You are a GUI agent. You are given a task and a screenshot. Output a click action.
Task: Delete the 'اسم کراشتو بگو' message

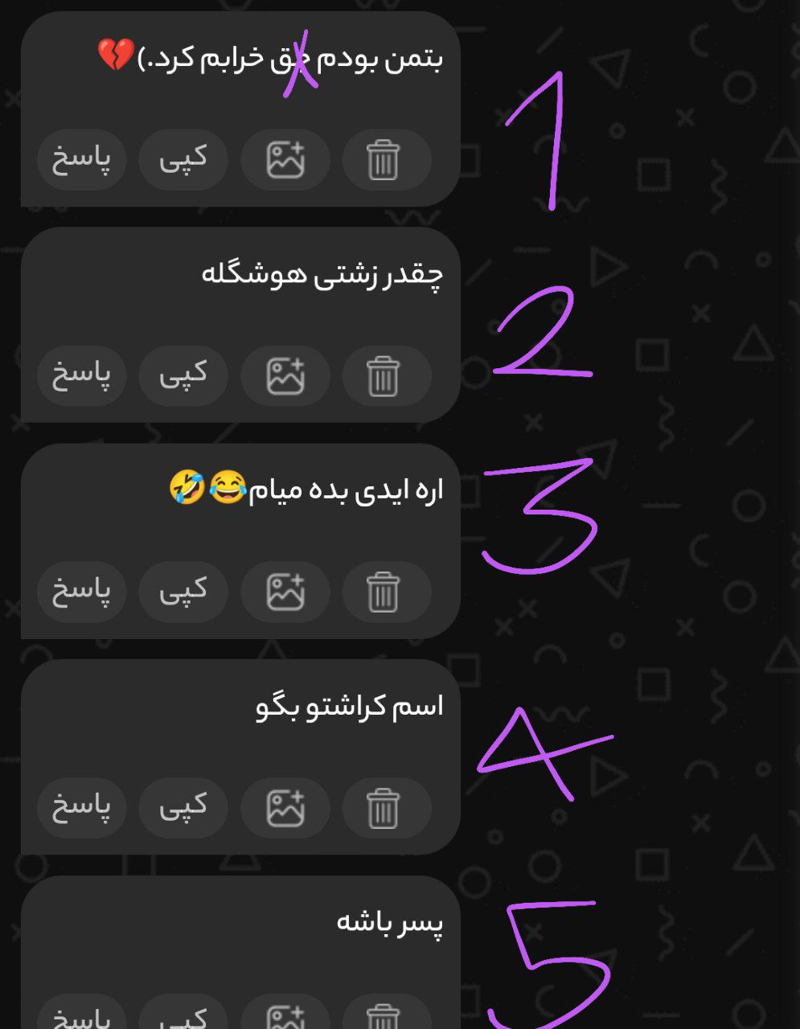coord(385,808)
